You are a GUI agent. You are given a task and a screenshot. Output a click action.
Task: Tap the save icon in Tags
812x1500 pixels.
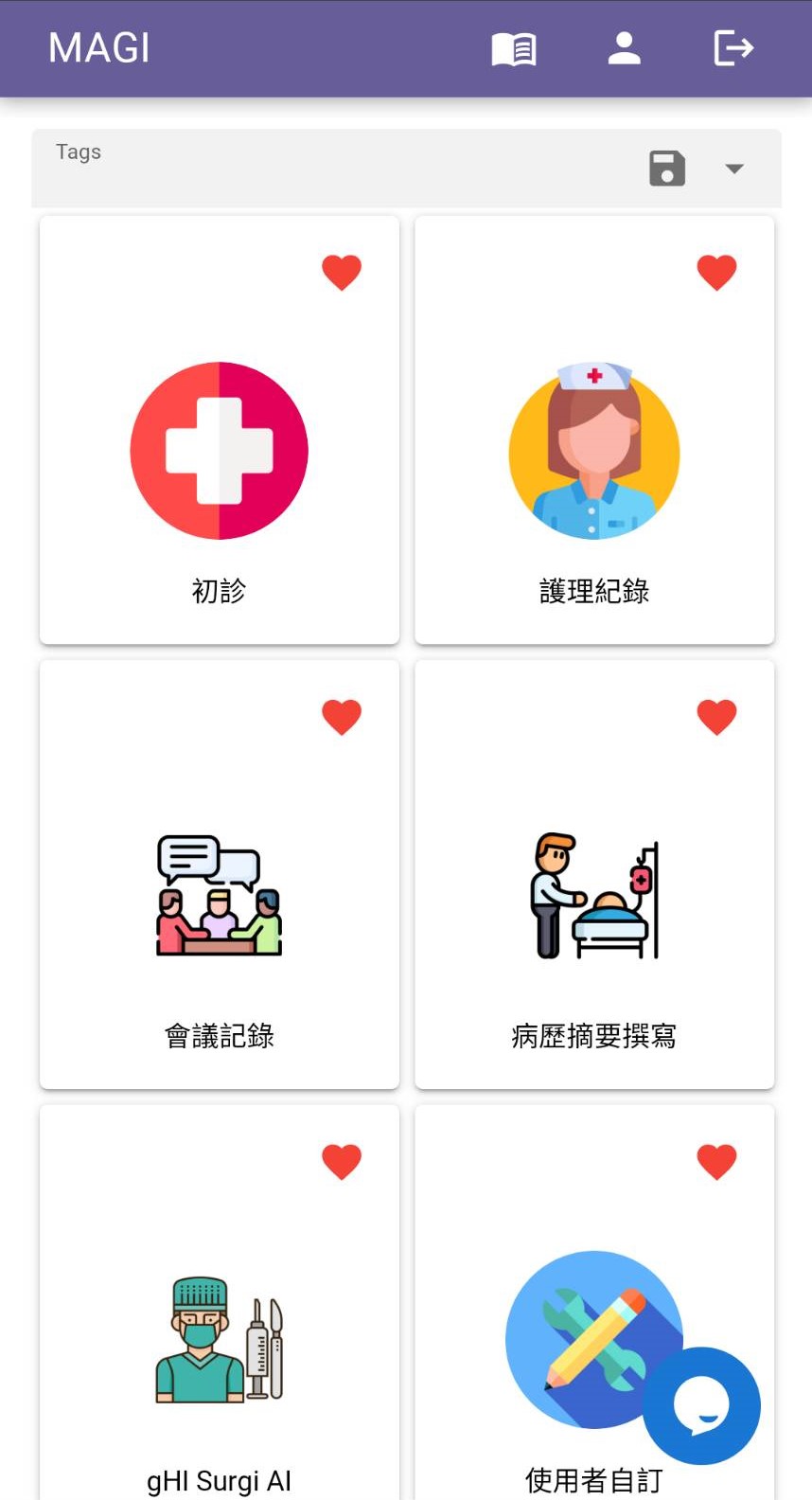(x=667, y=169)
